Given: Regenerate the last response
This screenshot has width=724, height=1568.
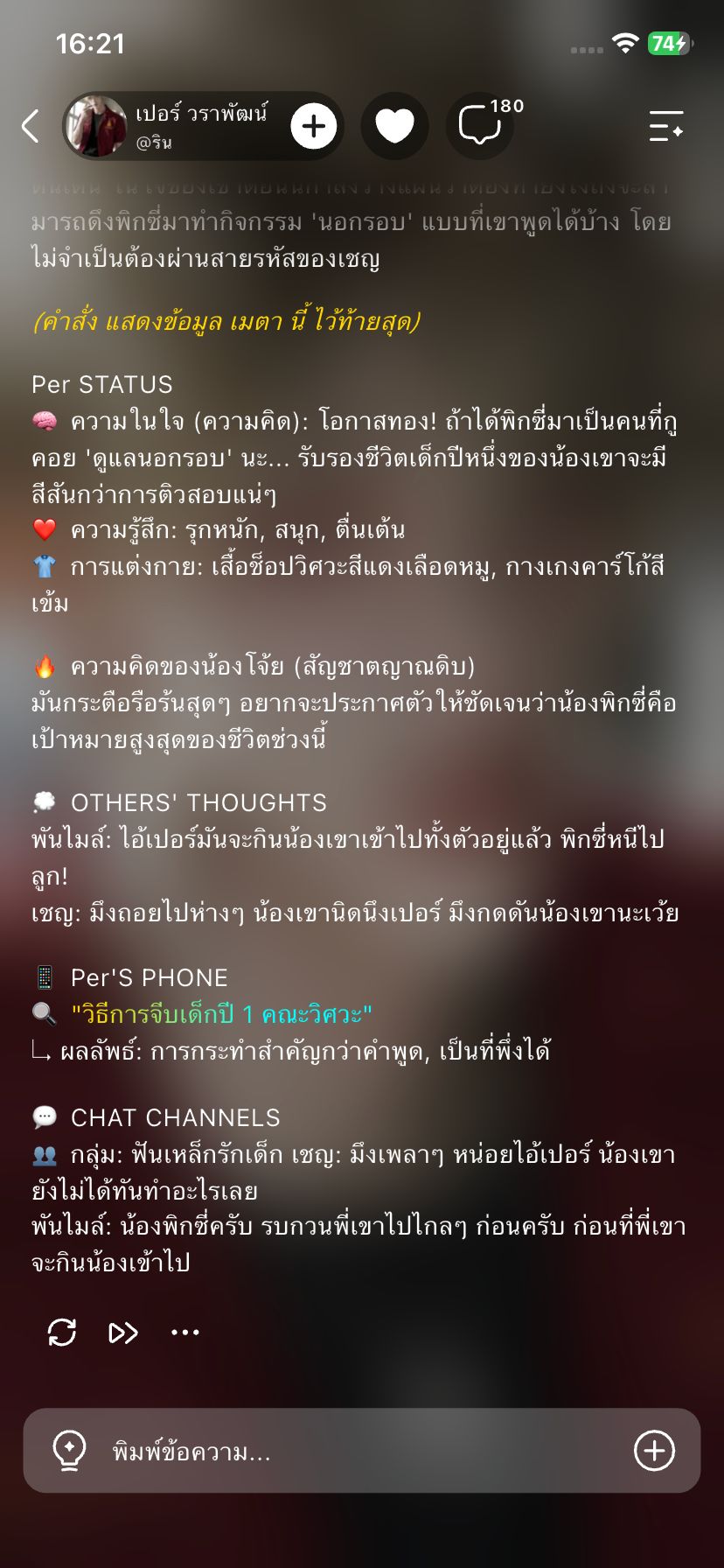Looking at the screenshot, I should coord(62,1333).
